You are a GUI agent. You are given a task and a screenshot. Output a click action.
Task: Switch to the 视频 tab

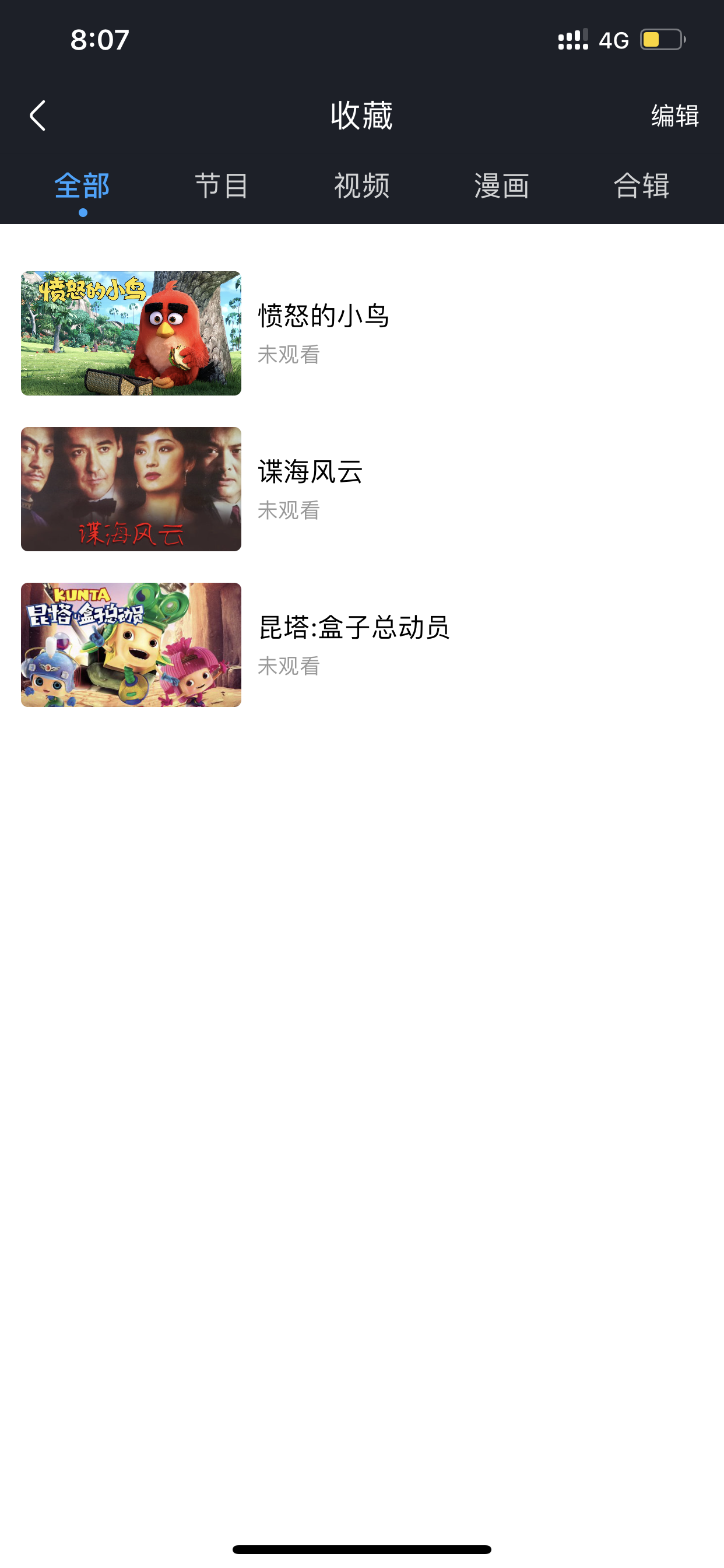click(362, 185)
